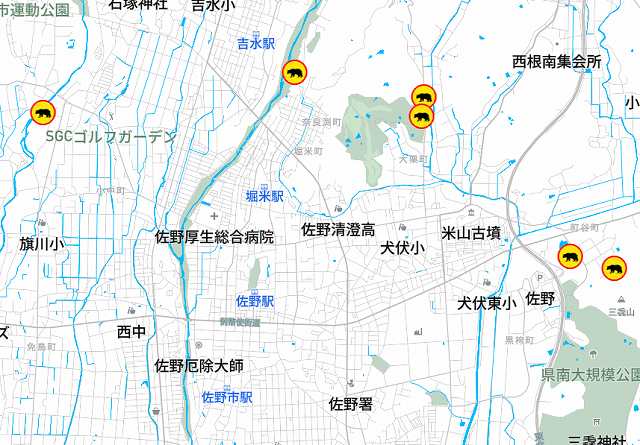Viewport: 640px width, 445px height.
Task: Select the bear marker beside 吉水駅
Action: coord(294,72)
